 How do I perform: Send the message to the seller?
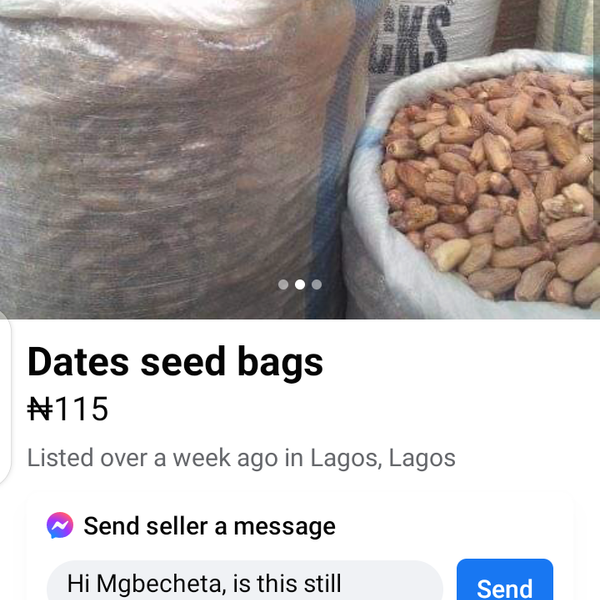[504, 583]
